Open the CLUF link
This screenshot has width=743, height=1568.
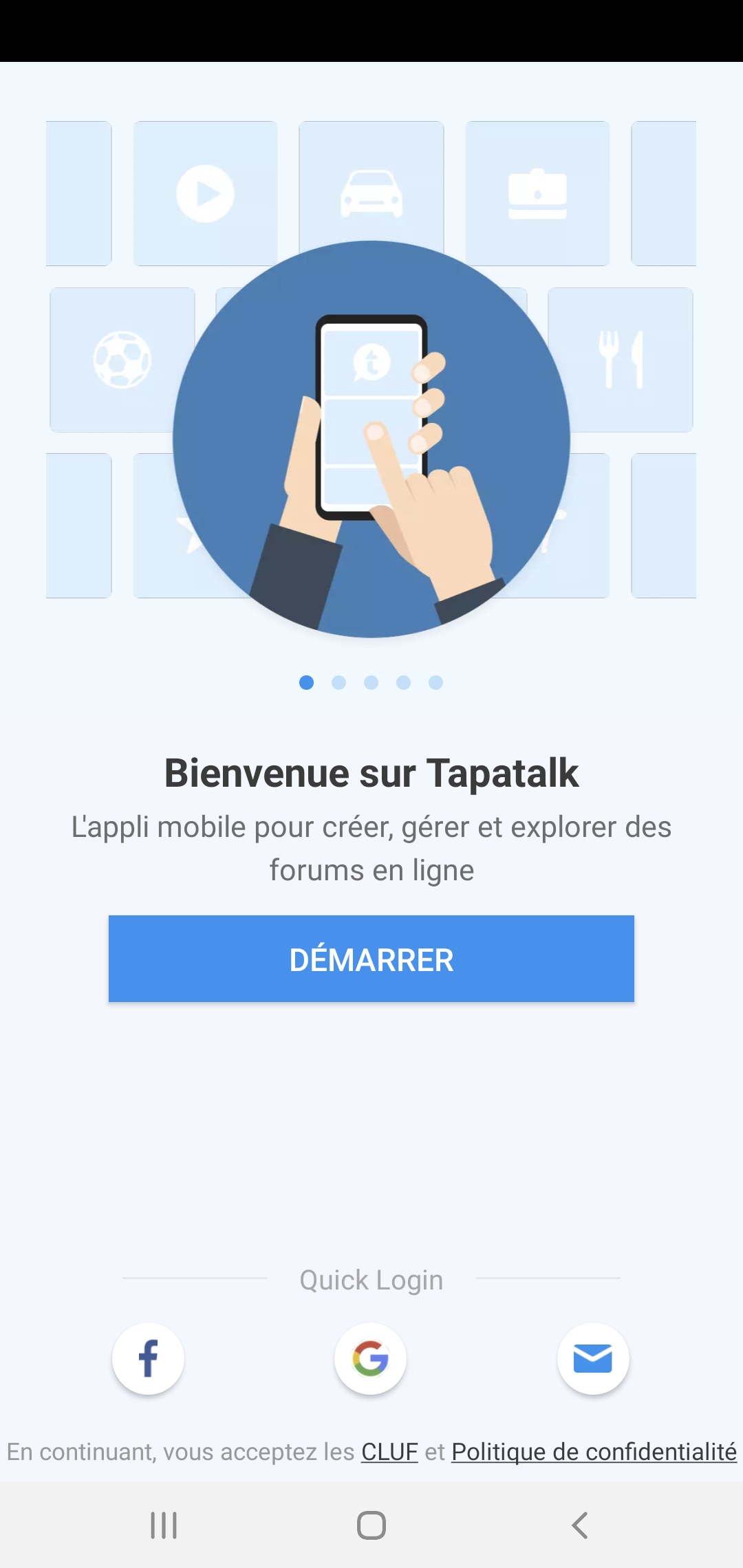tap(389, 1452)
